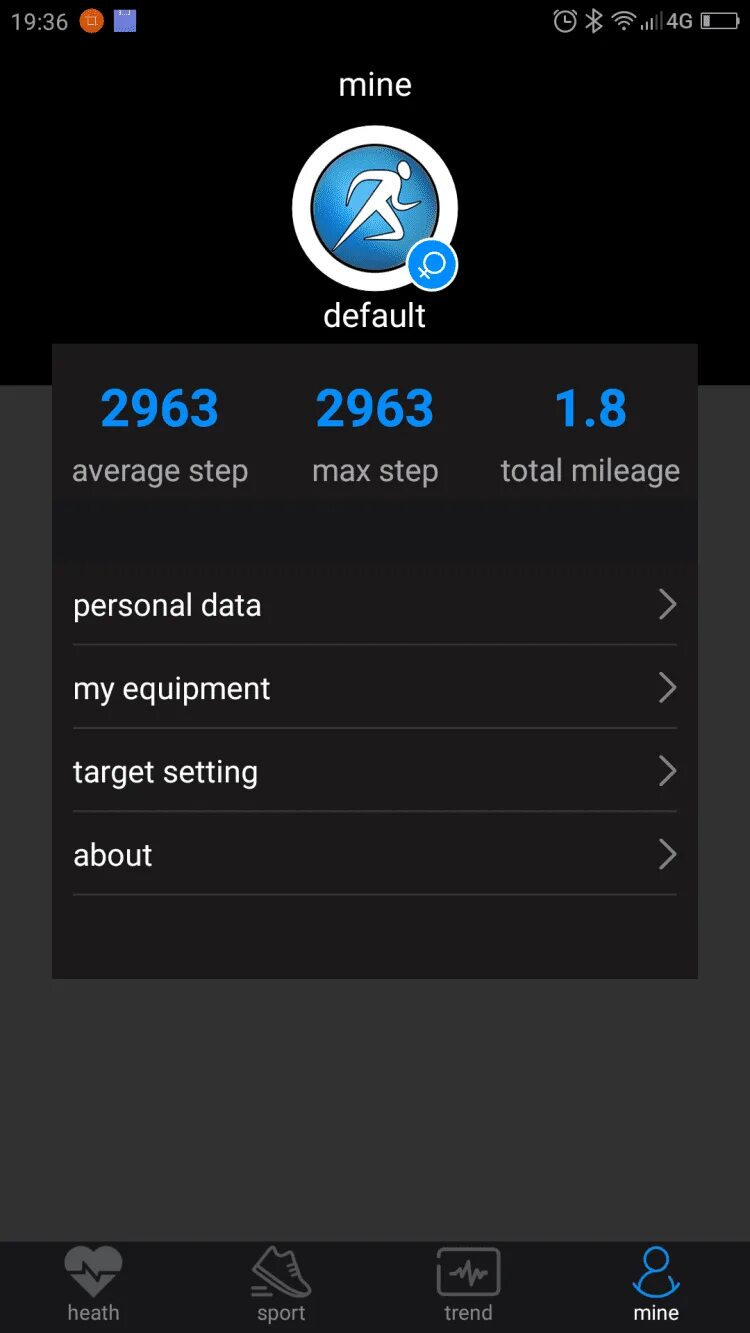Open the personal data row
750x1333 pixels.
pos(374,605)
